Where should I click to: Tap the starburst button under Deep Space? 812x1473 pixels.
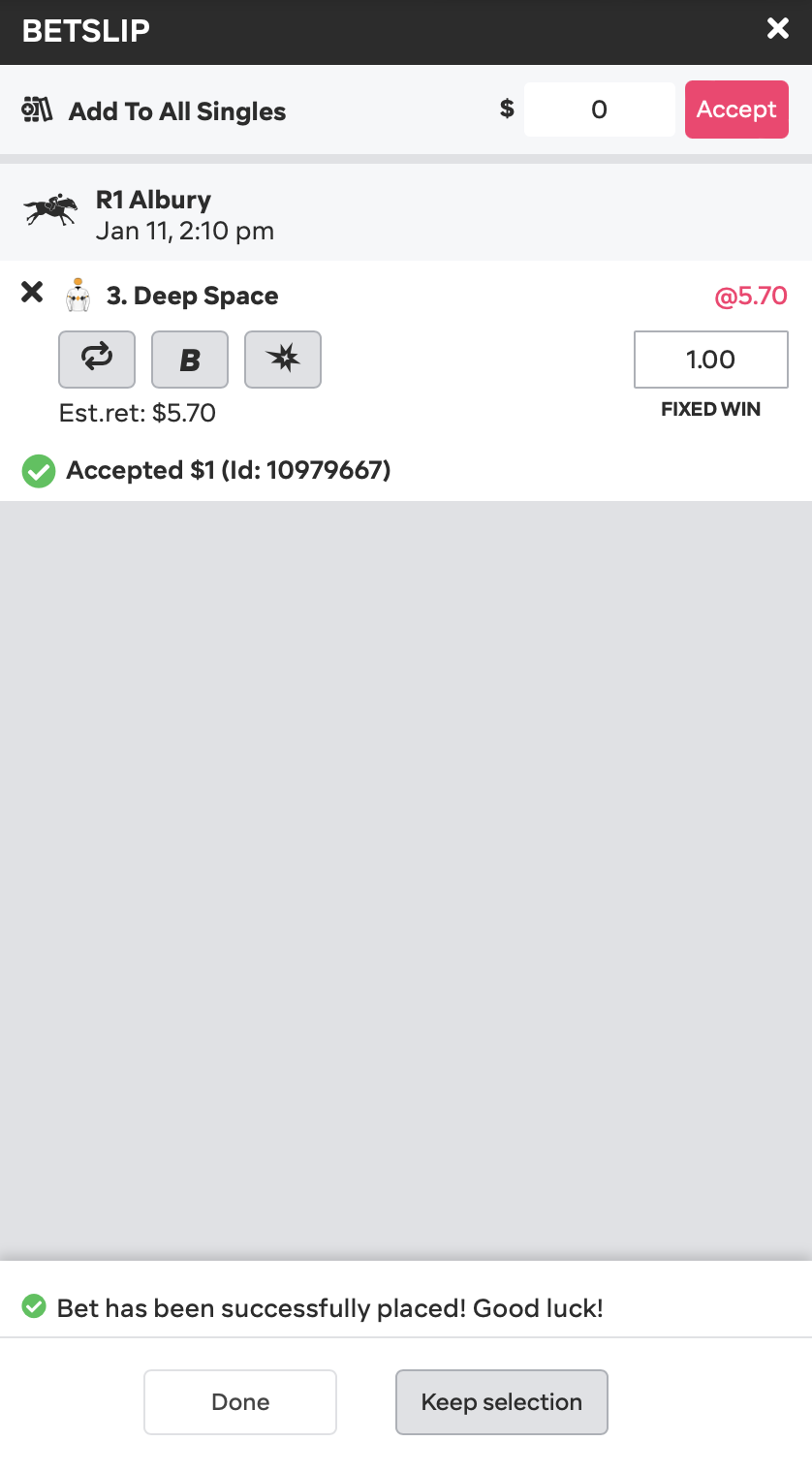(283, 360)
